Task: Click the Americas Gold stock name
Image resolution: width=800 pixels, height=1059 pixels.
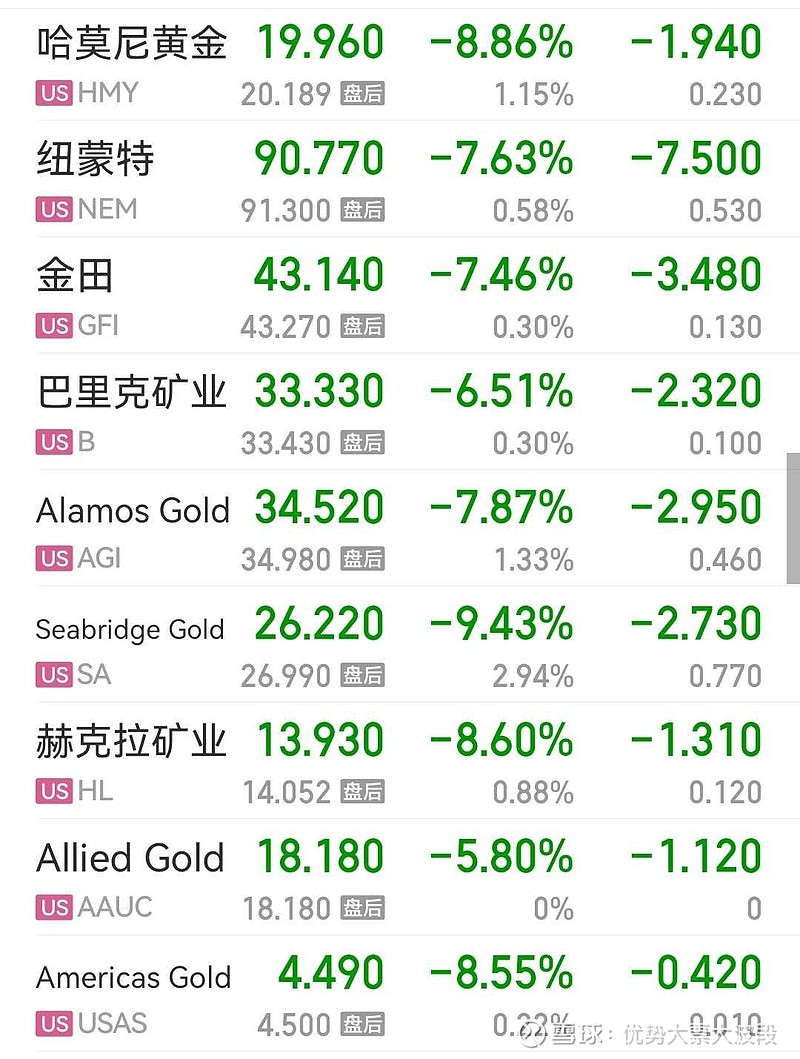Action: click(133, 975)
